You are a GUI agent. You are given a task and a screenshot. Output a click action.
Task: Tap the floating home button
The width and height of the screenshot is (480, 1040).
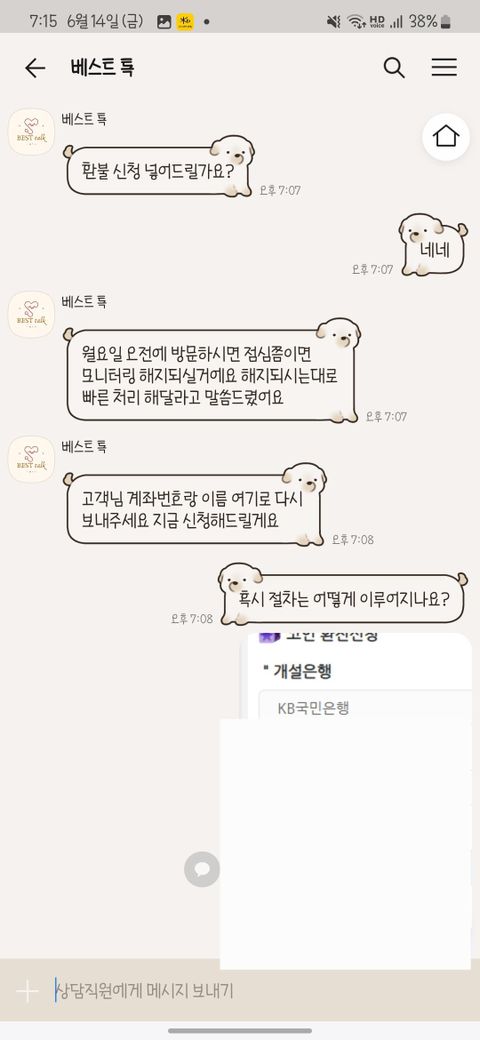(446, 137)
